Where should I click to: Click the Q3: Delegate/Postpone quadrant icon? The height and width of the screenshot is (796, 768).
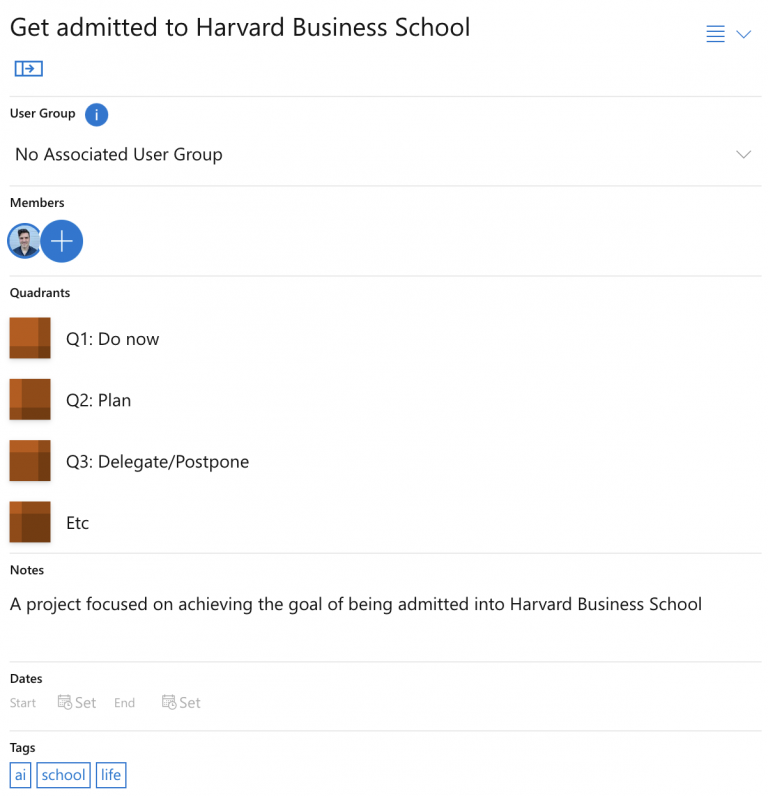(x=29, y=461)
